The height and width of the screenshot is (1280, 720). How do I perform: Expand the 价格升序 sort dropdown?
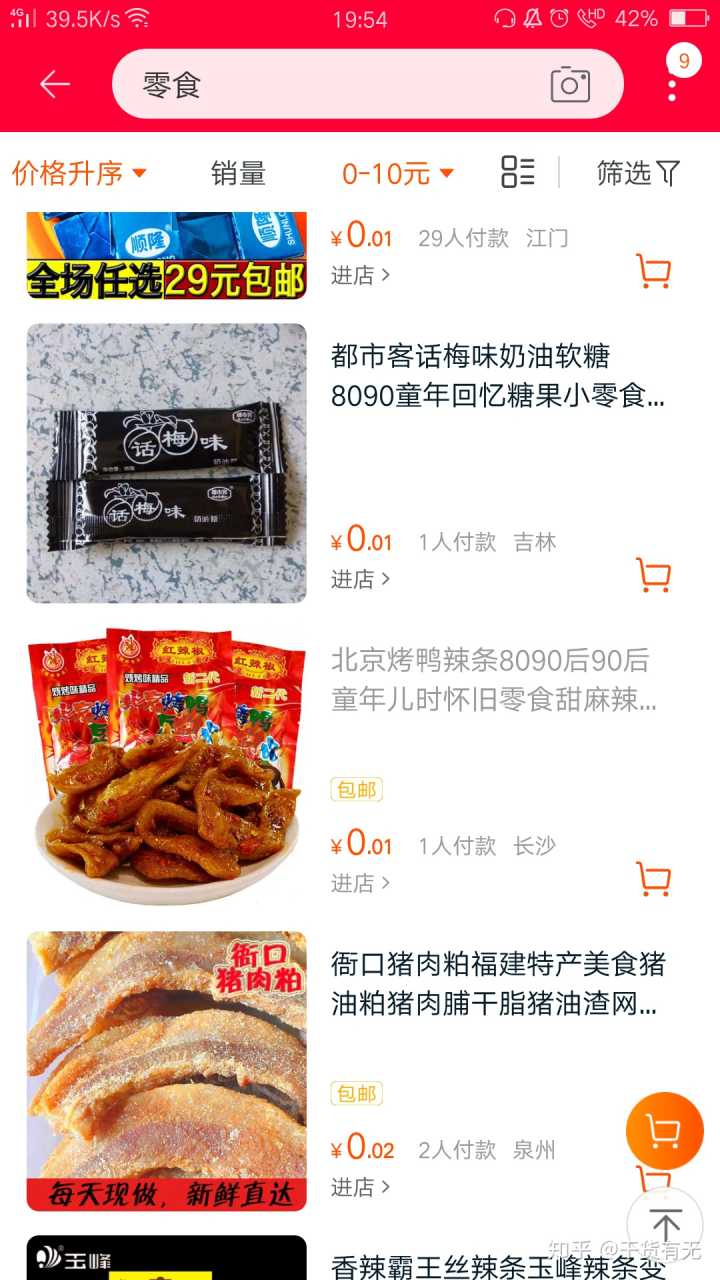[80, 173]
